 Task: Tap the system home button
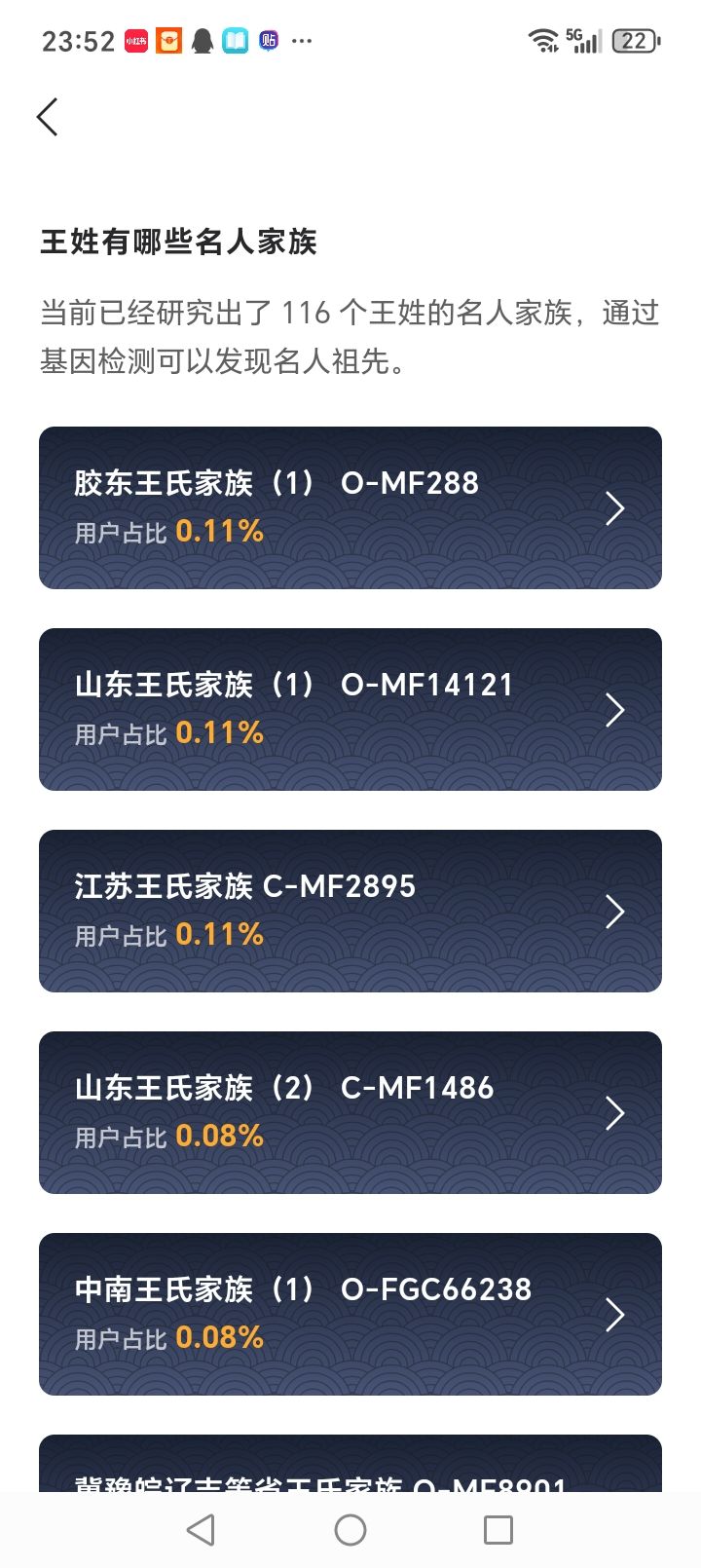pyautogui.click(x=350, y=1530)
